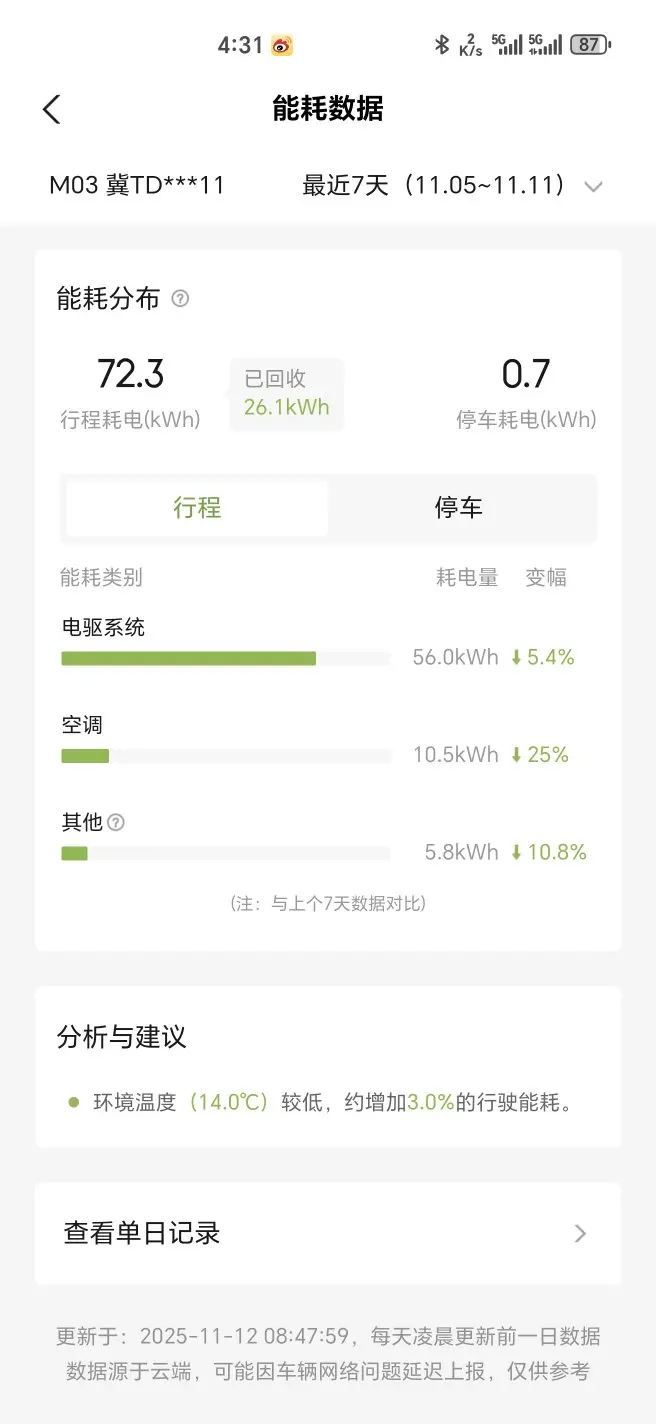Open the 最近7天 date range dropdown
The height and width of the screenshot is (1424, 656).
coord(453,186)
